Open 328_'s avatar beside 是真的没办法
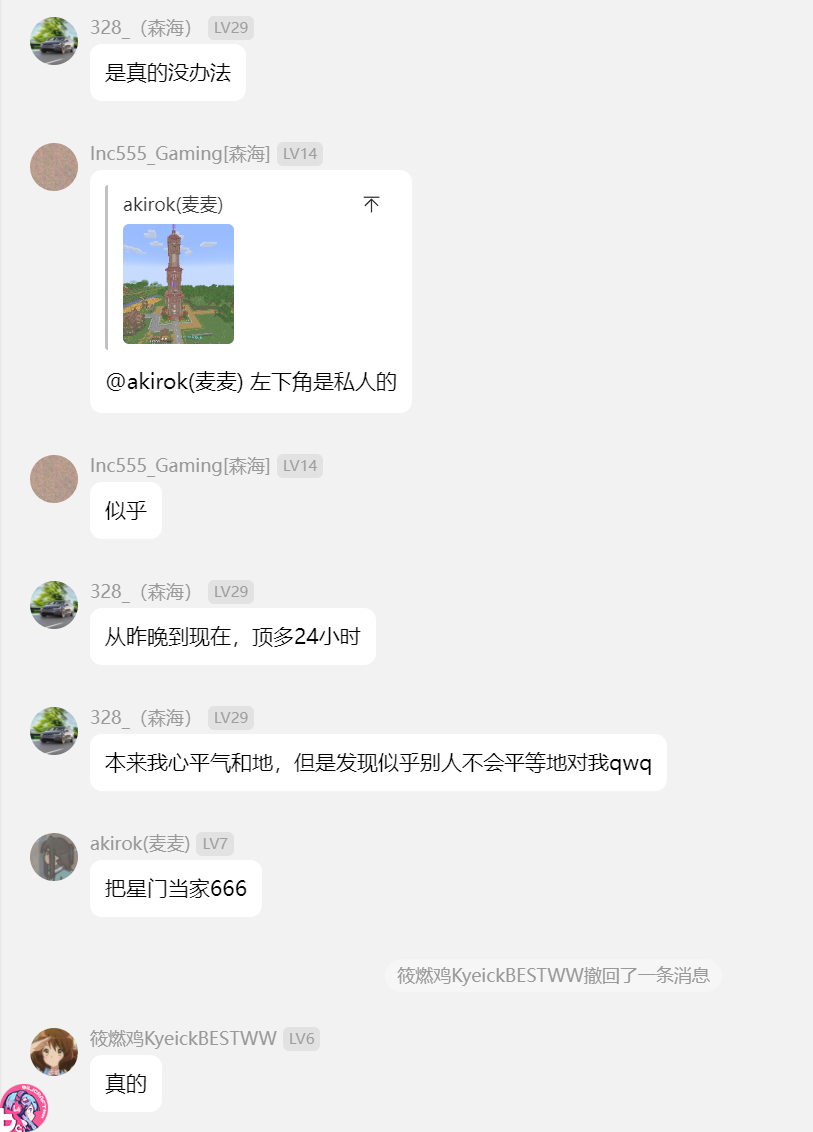The height and width of the screenshot is (1132, 813). point(54,41)
